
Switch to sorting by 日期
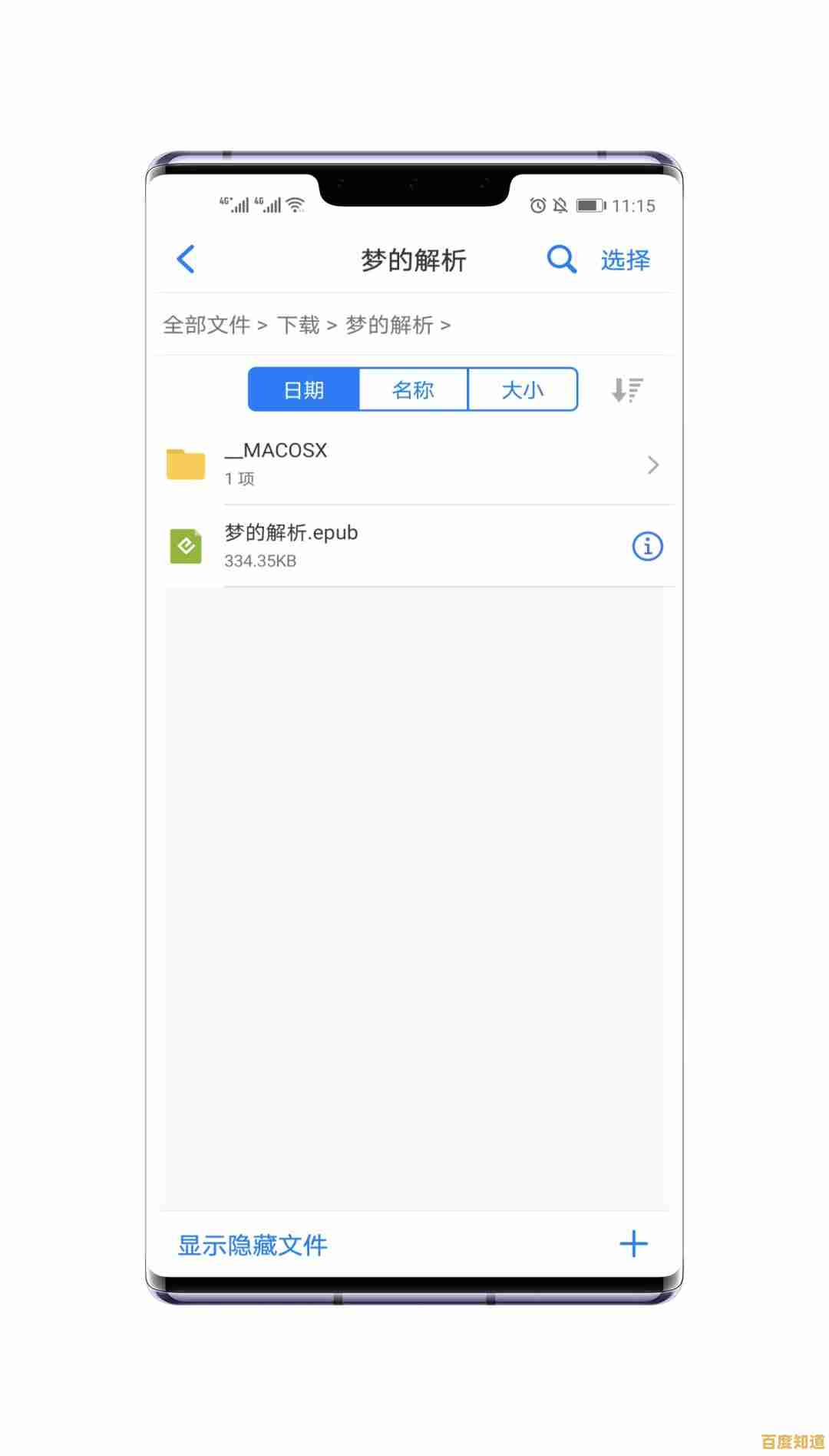click(x=304, y=389)
